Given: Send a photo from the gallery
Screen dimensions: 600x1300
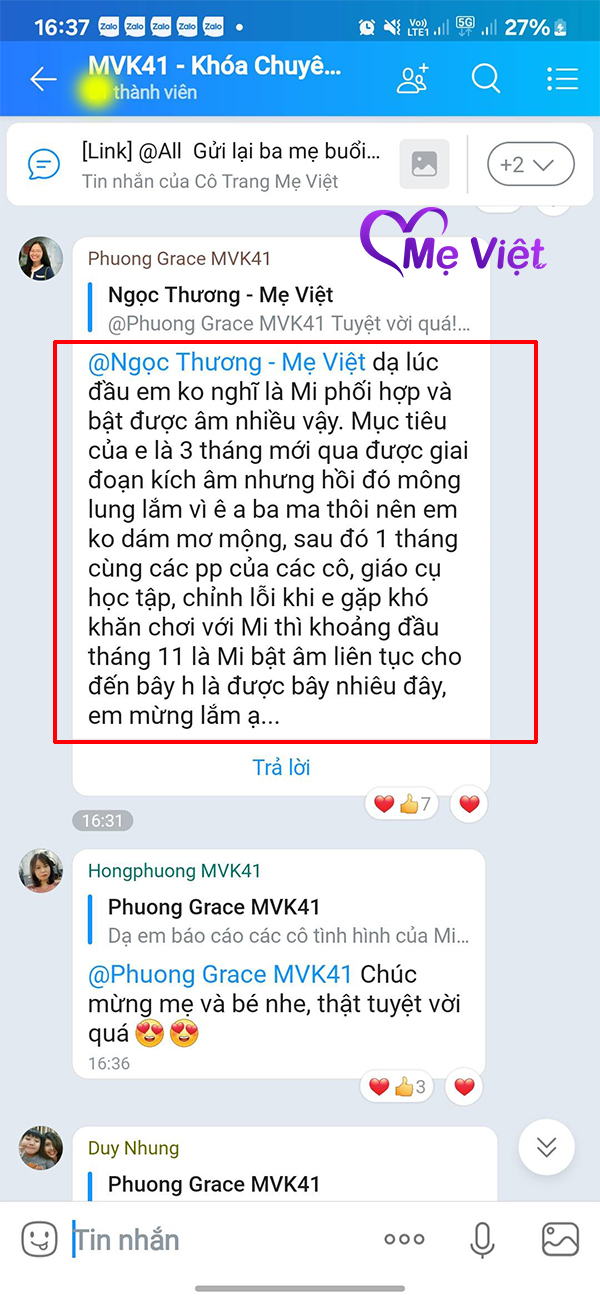Looking at the screenshot, I should 560,1240.
